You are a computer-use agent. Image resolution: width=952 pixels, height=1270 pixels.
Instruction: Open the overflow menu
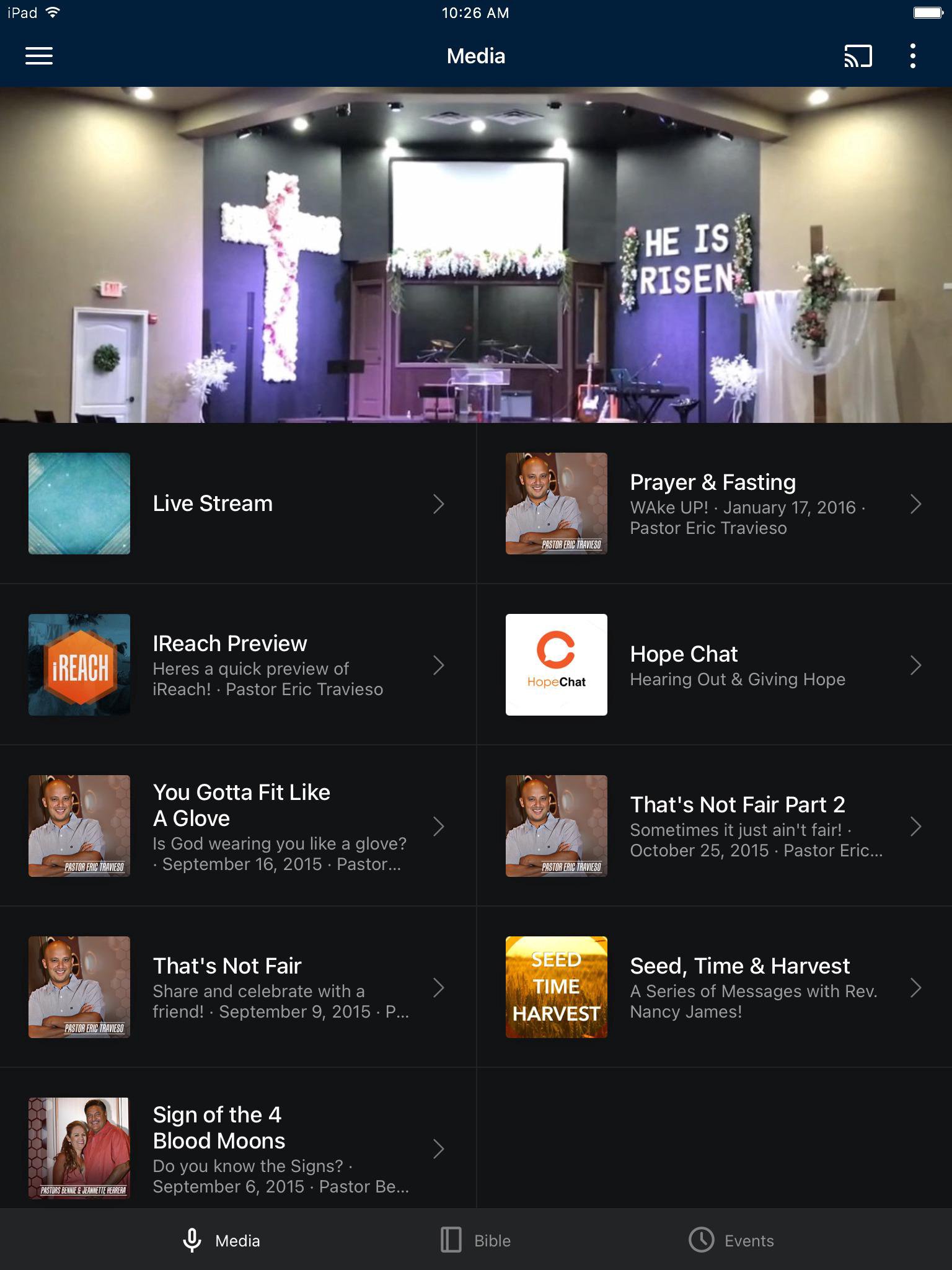[912, 56]
